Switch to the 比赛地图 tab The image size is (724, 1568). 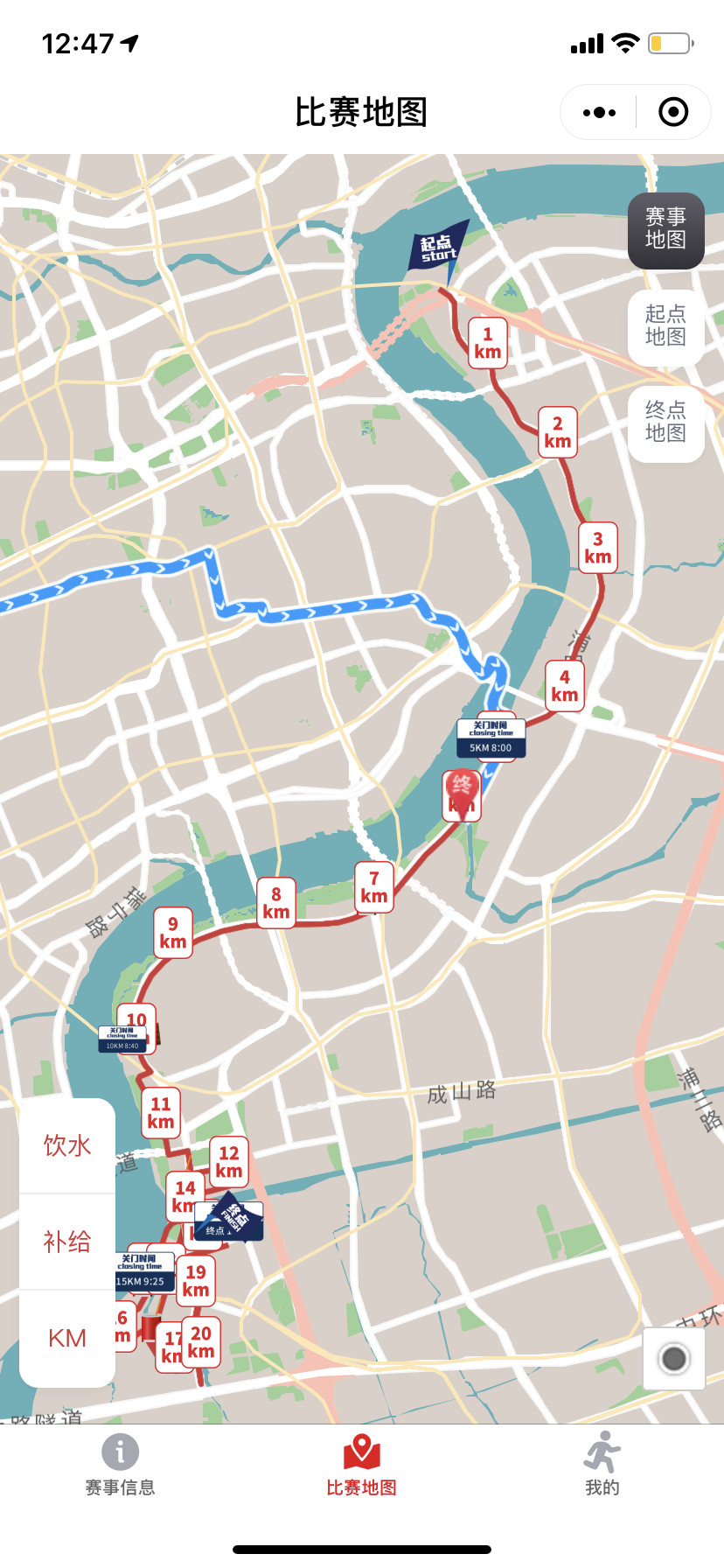[x=361, y=1465]
